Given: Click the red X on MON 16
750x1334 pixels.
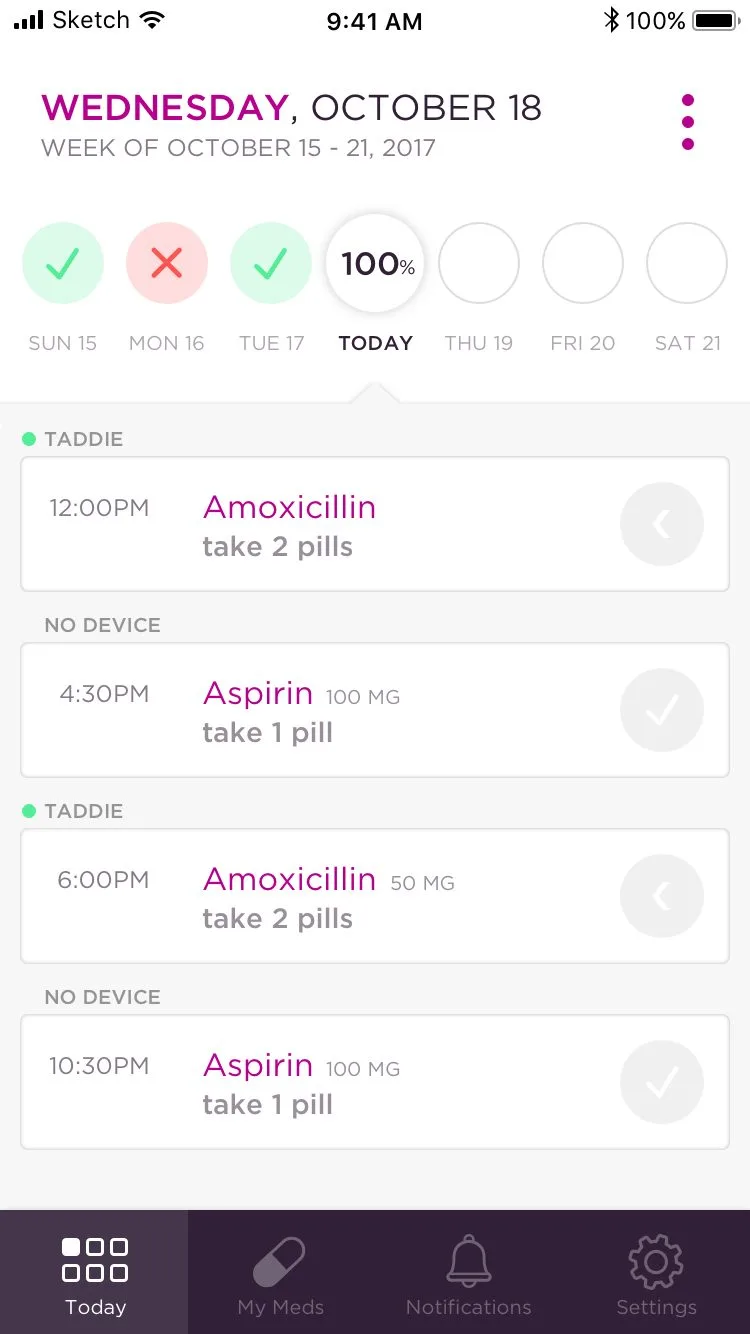Looking at the screenshot, I should tap(167, 263).
